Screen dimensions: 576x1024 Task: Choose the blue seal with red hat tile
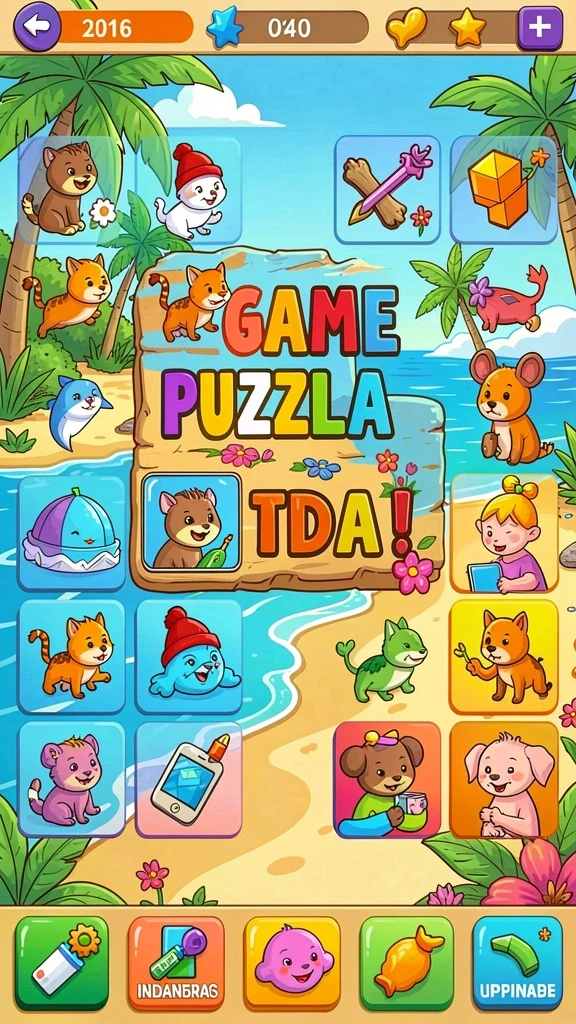189,656
